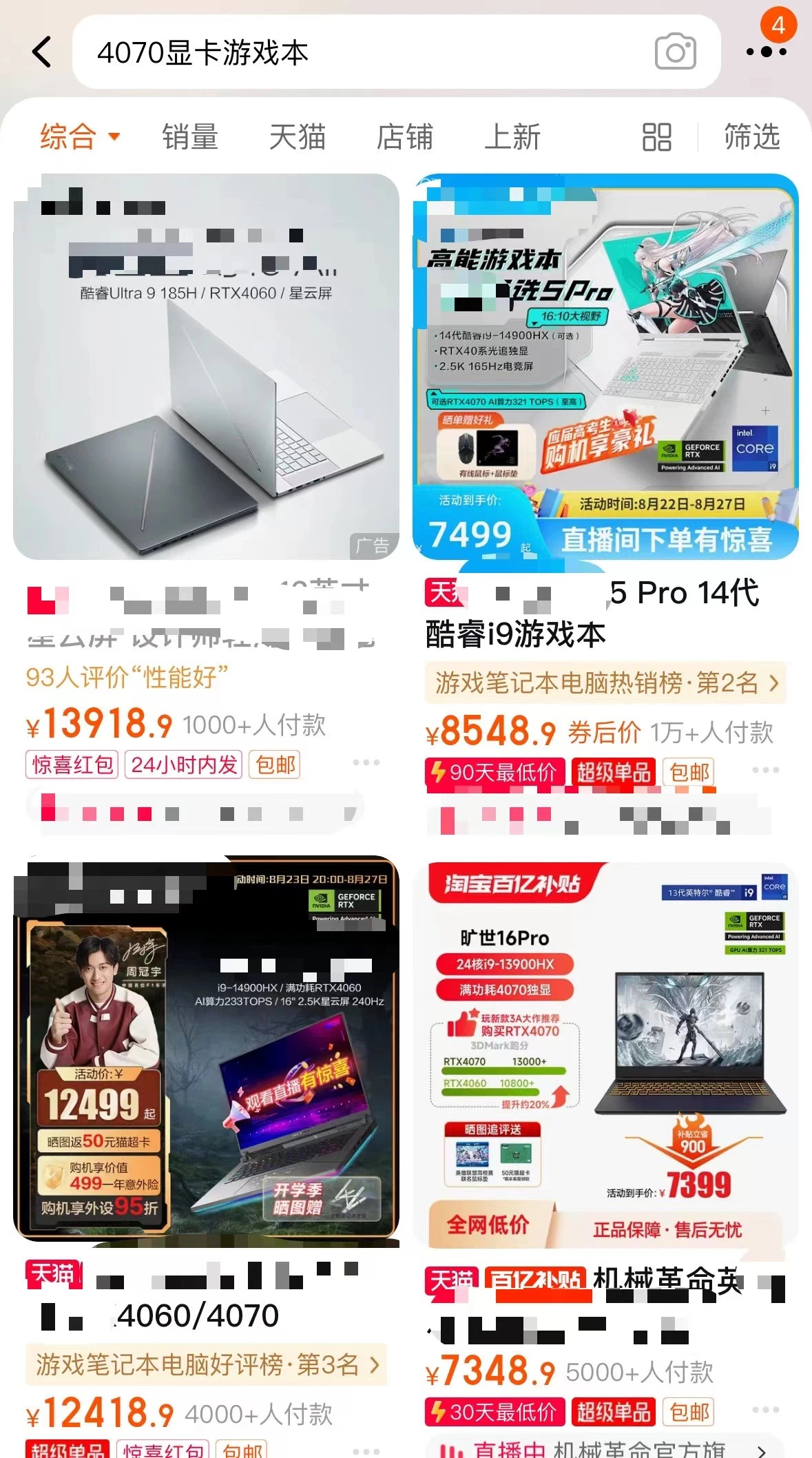
Task: Open the ¥13918.9 Ultra 9 laptop ad
Action: (x=206, y=366)
